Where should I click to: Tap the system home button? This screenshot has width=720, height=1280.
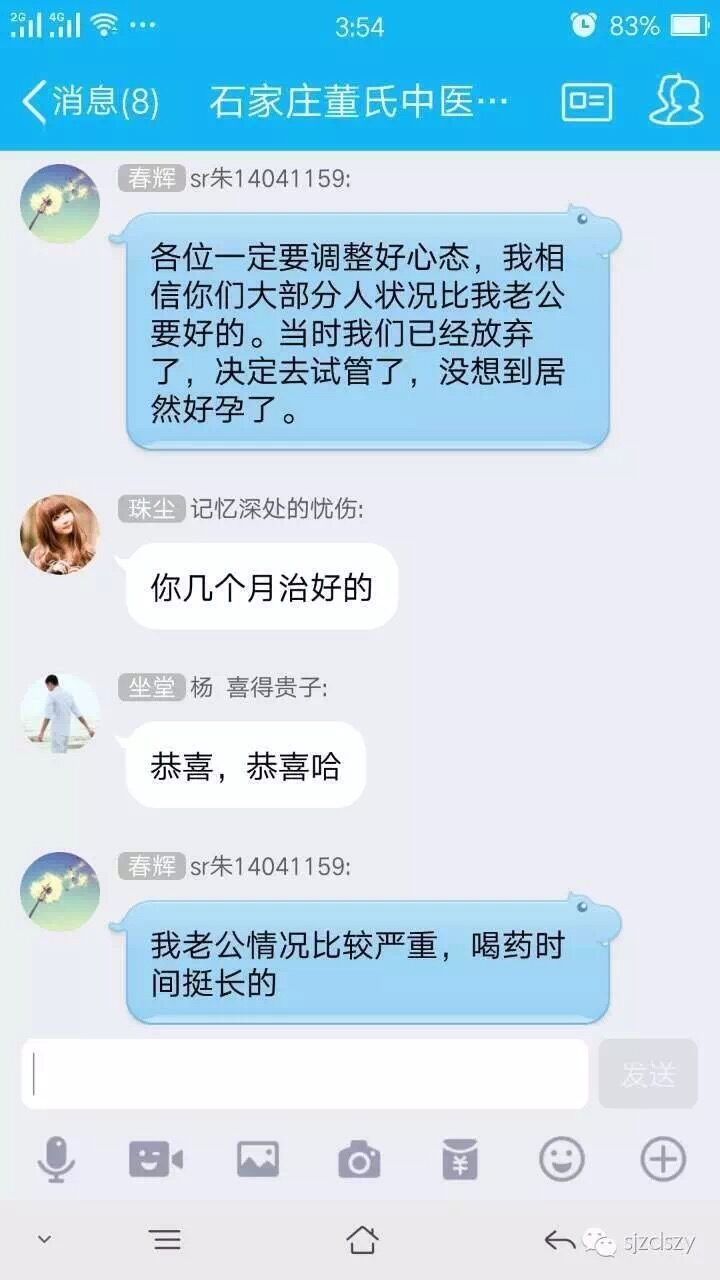(x=362, y=1241)
